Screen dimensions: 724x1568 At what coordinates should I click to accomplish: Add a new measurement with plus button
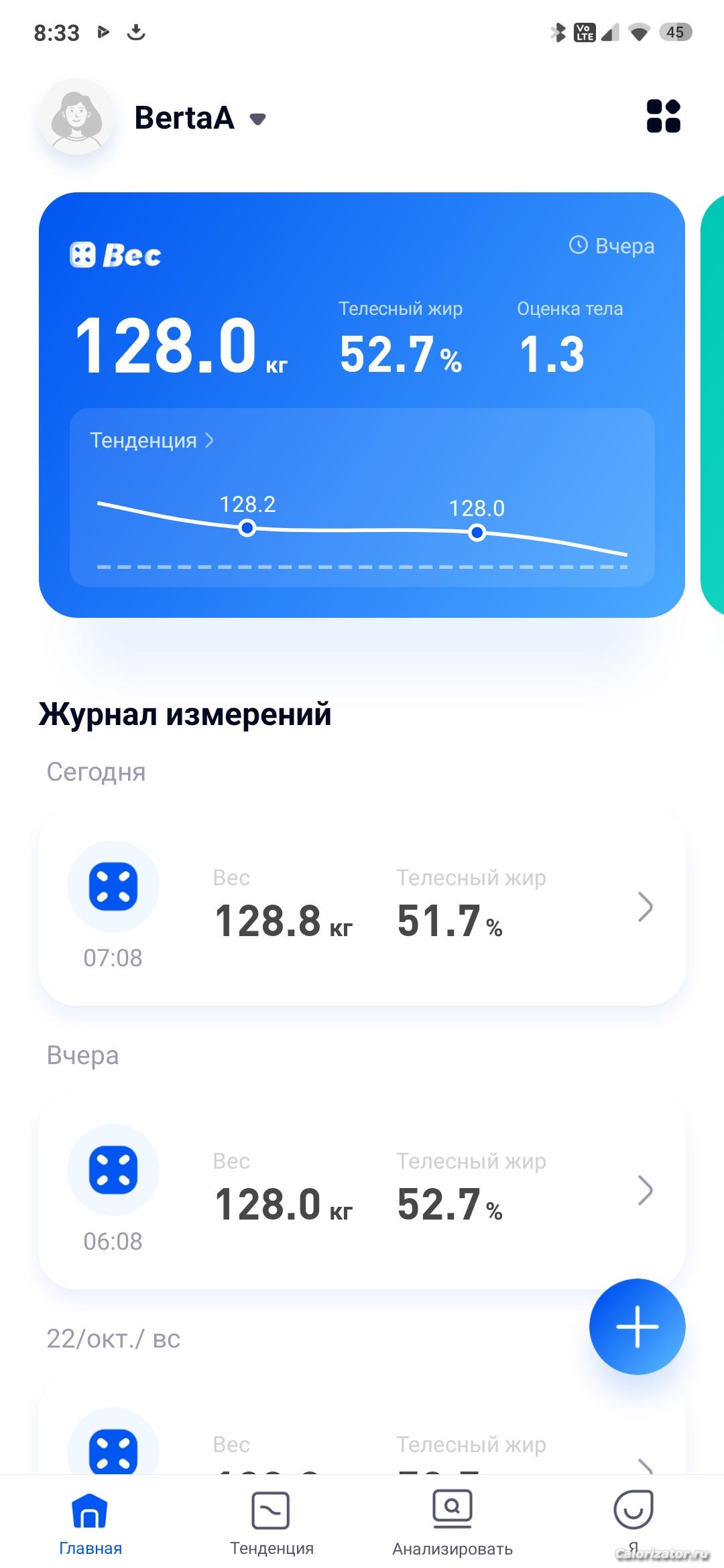[637, 1327]
